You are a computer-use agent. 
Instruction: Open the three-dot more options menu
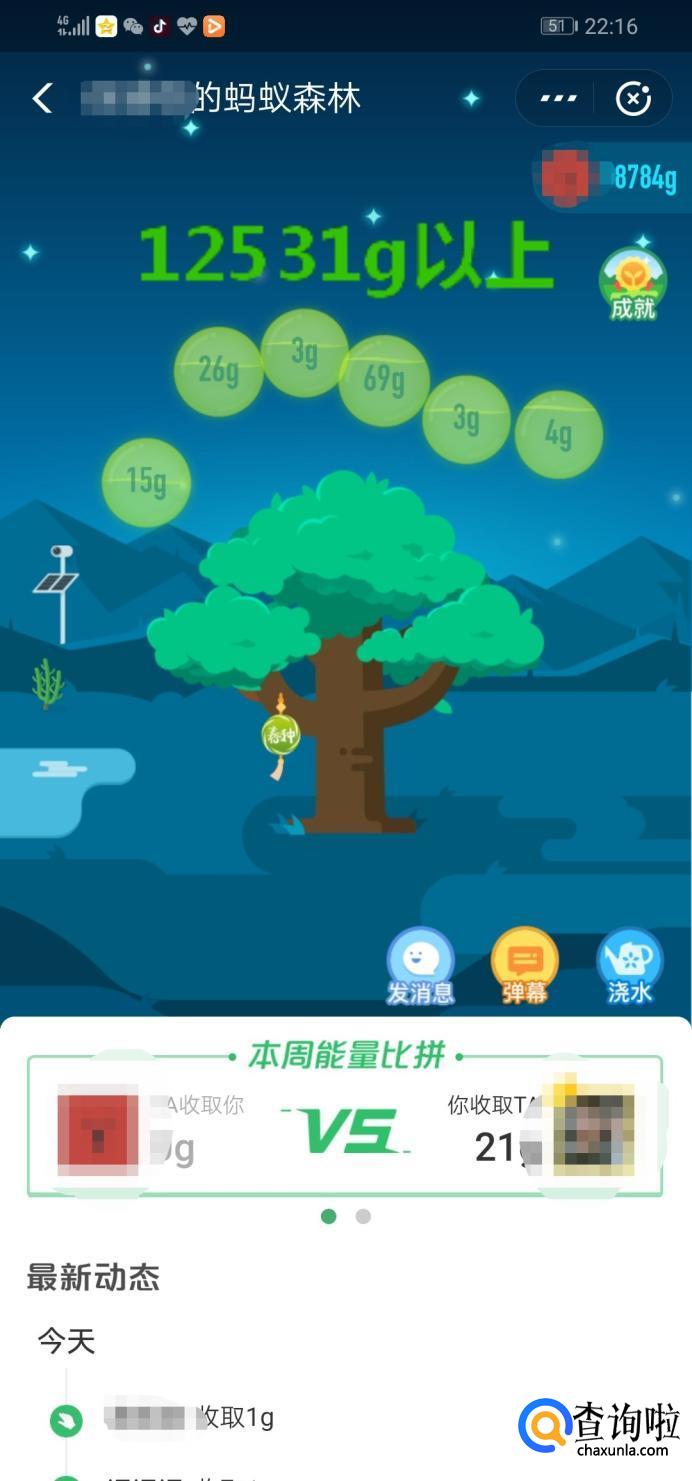click(x=558, y=98)
